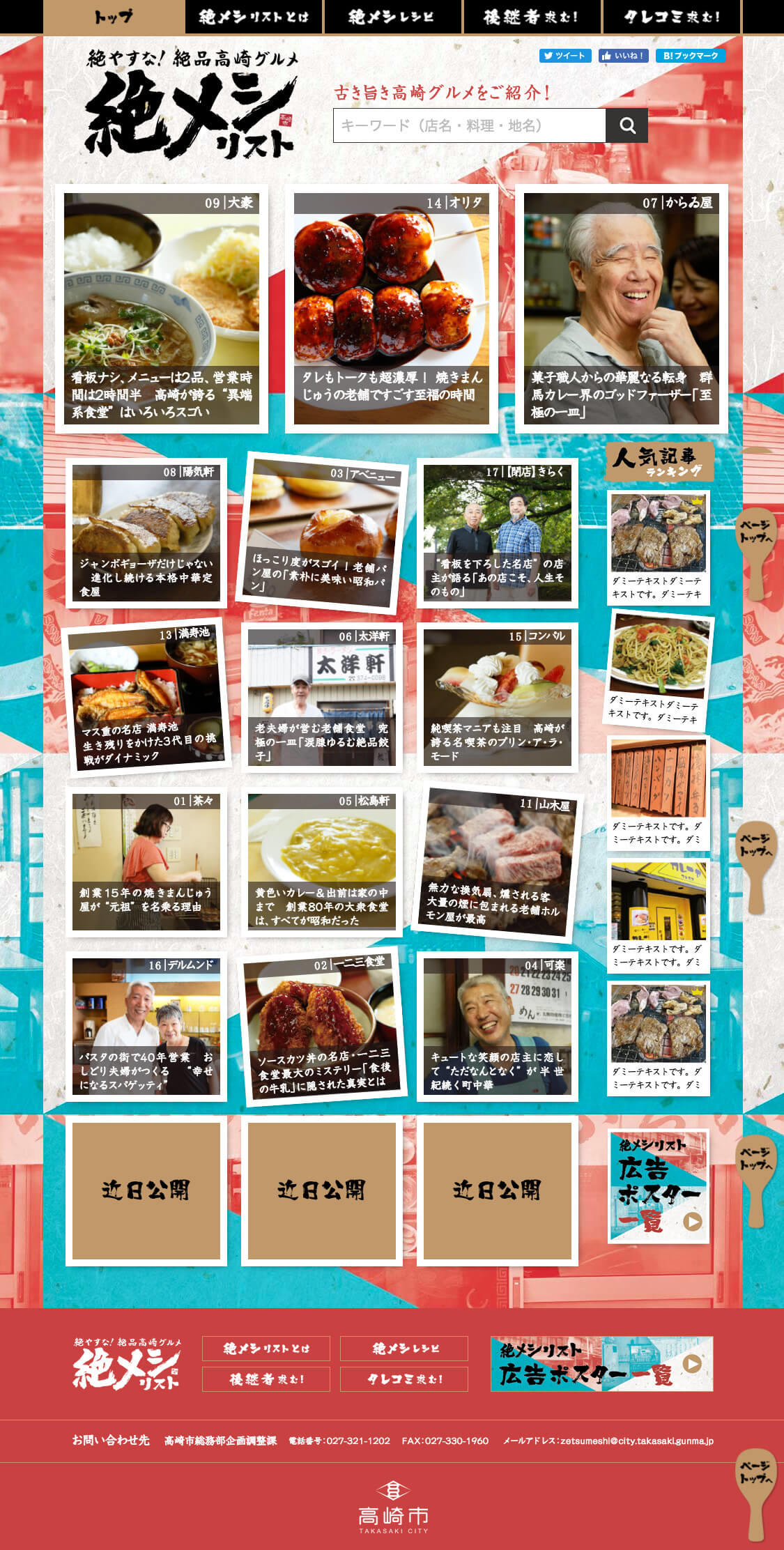
Task: Tap the いいね! like button
Action: [x=624, y=56]
